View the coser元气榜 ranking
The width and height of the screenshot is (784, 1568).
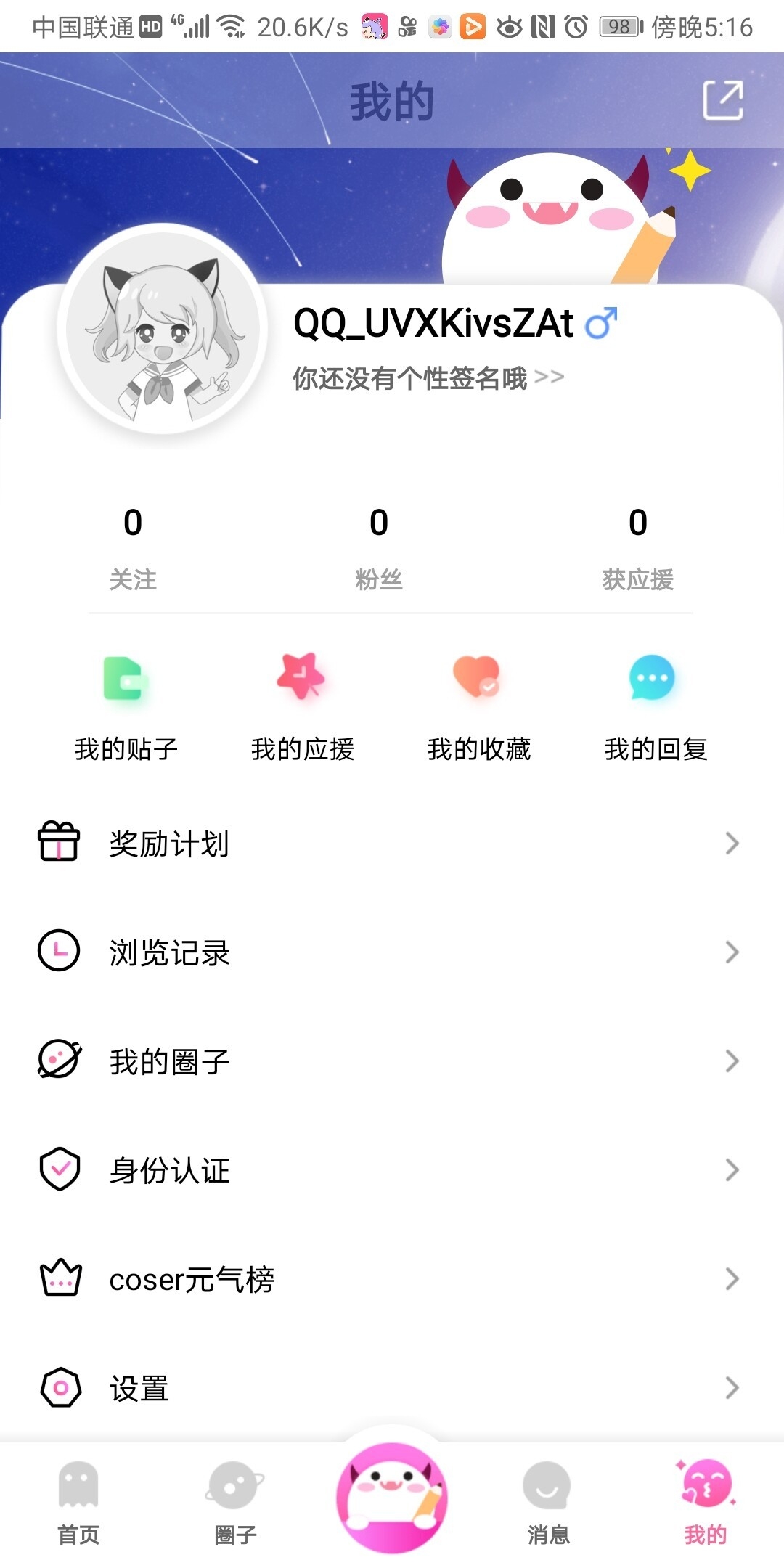pos(392,1278)
